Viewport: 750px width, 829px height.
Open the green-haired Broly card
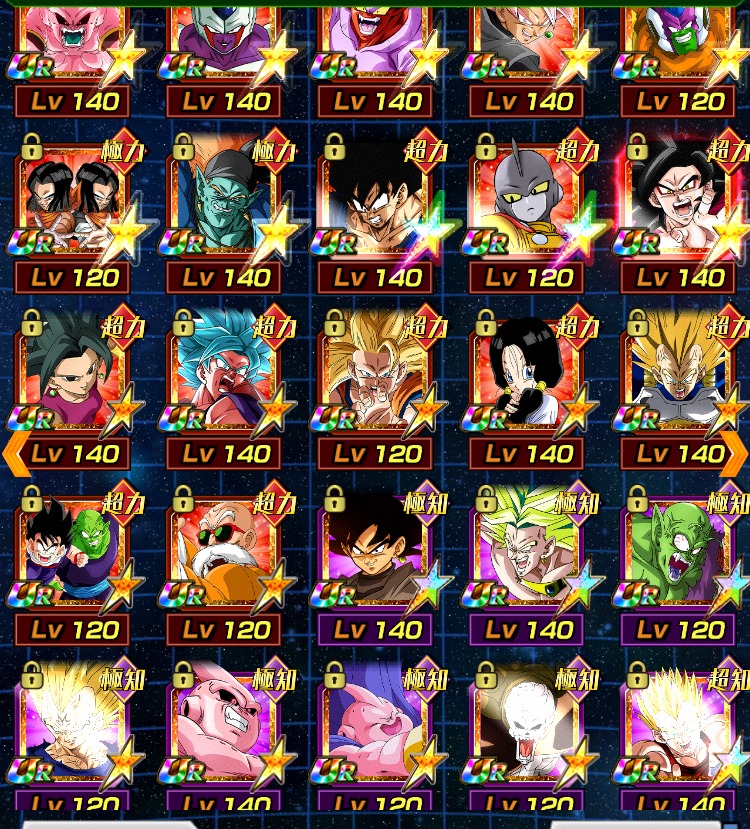527,550
